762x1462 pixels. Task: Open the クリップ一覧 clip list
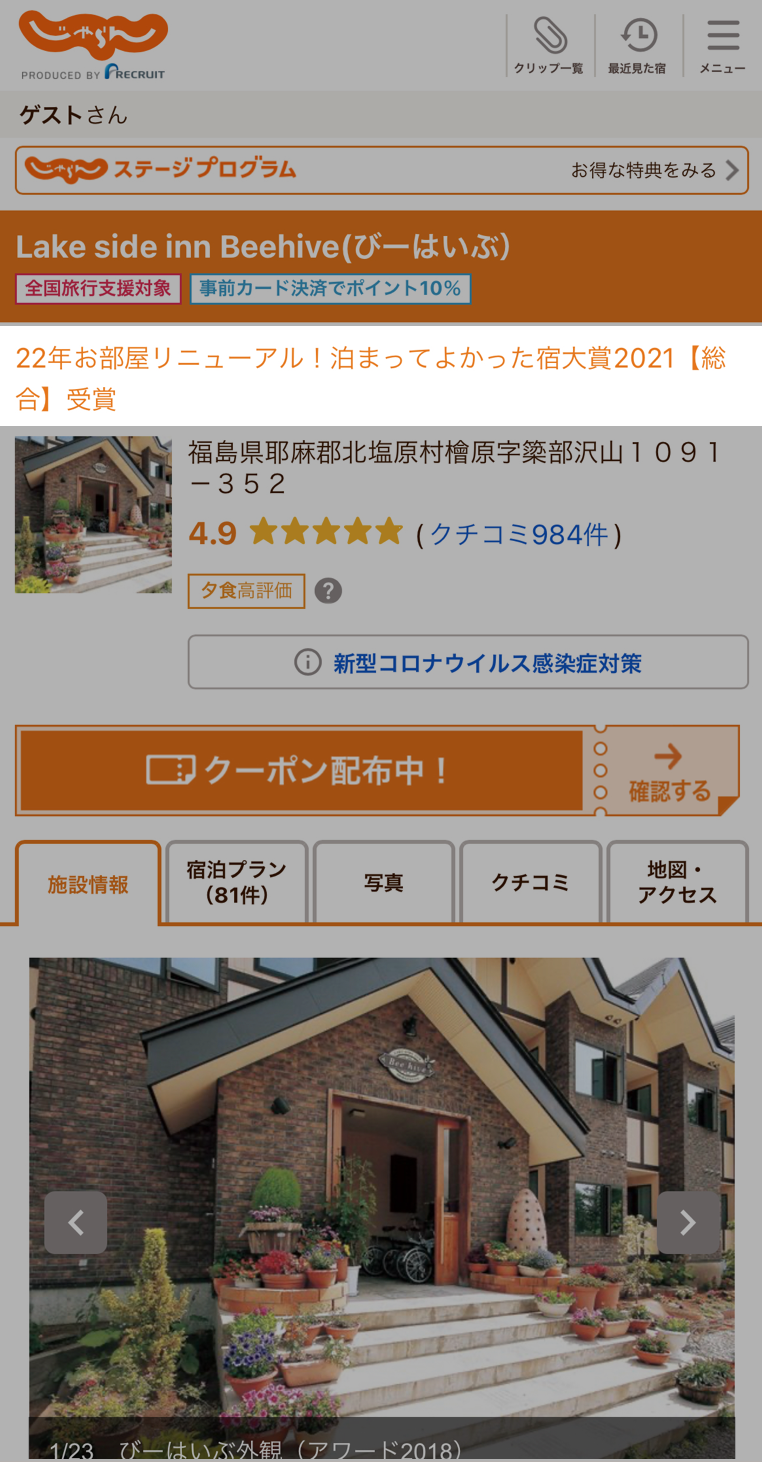coord(548,46)
